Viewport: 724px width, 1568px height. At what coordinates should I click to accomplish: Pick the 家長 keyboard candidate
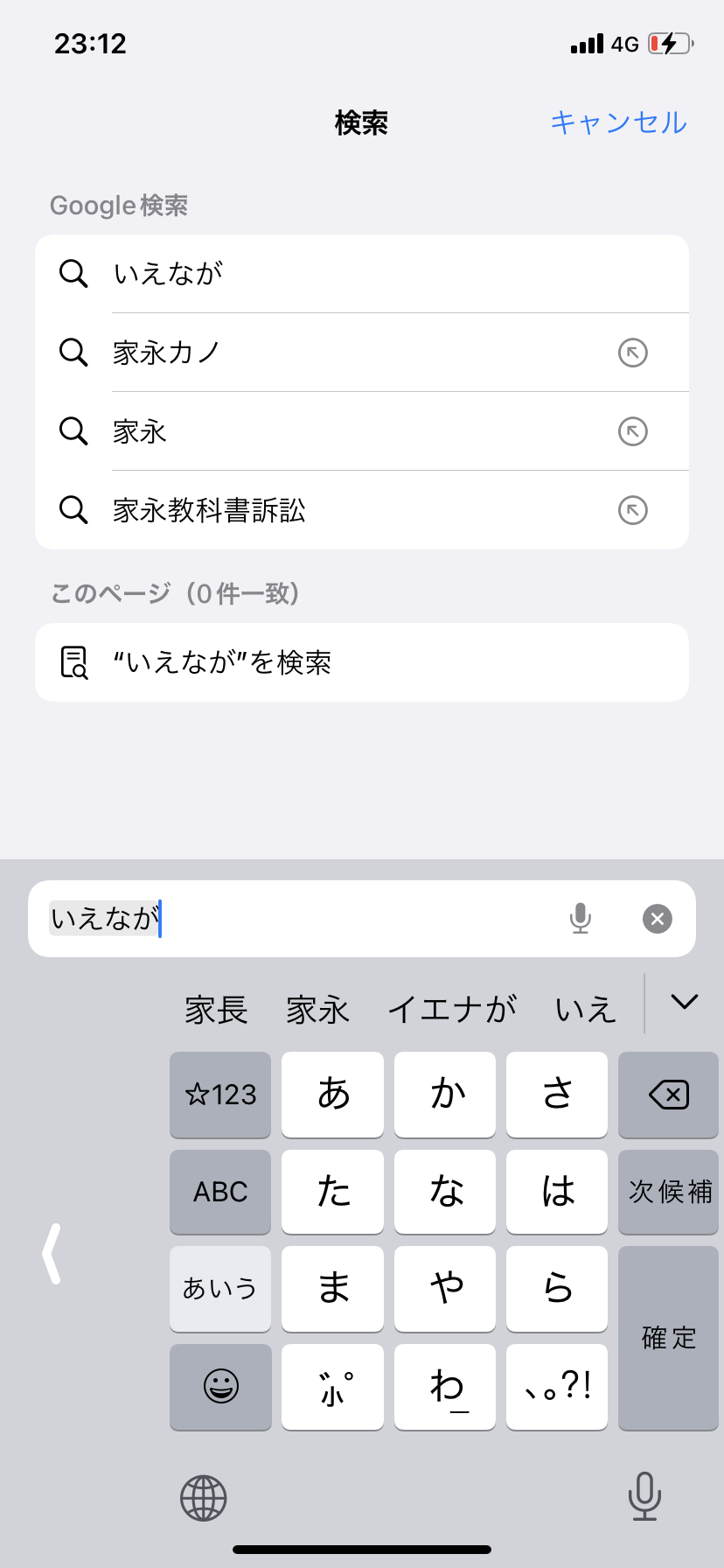point(217,1010)
